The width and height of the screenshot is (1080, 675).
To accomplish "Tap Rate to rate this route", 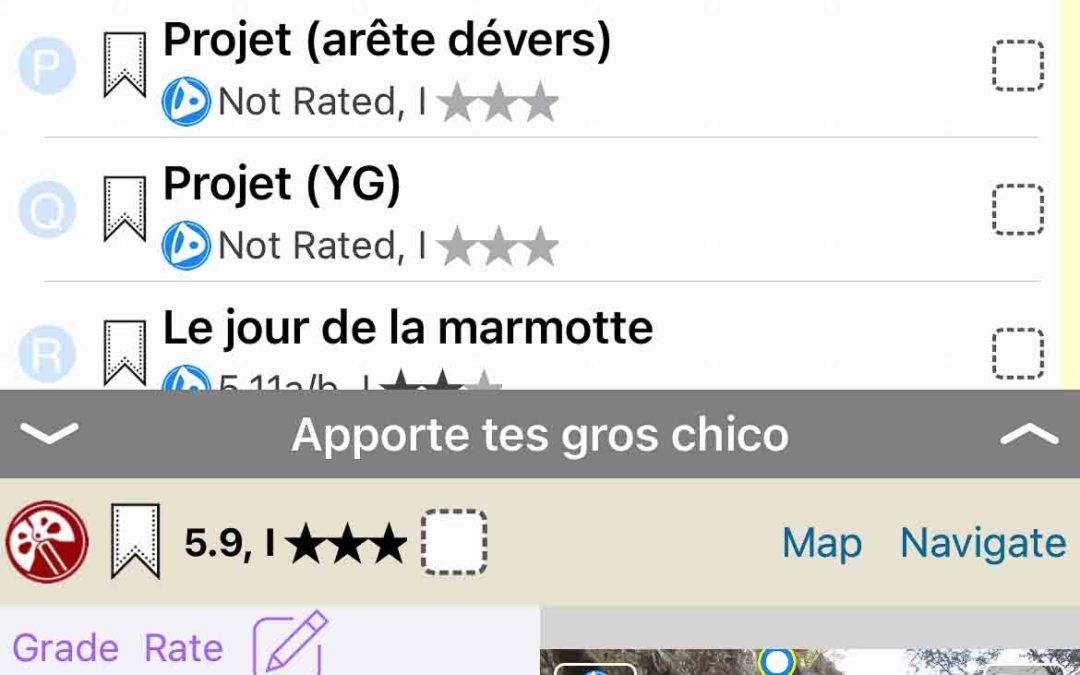I will [x=183, y=648].
